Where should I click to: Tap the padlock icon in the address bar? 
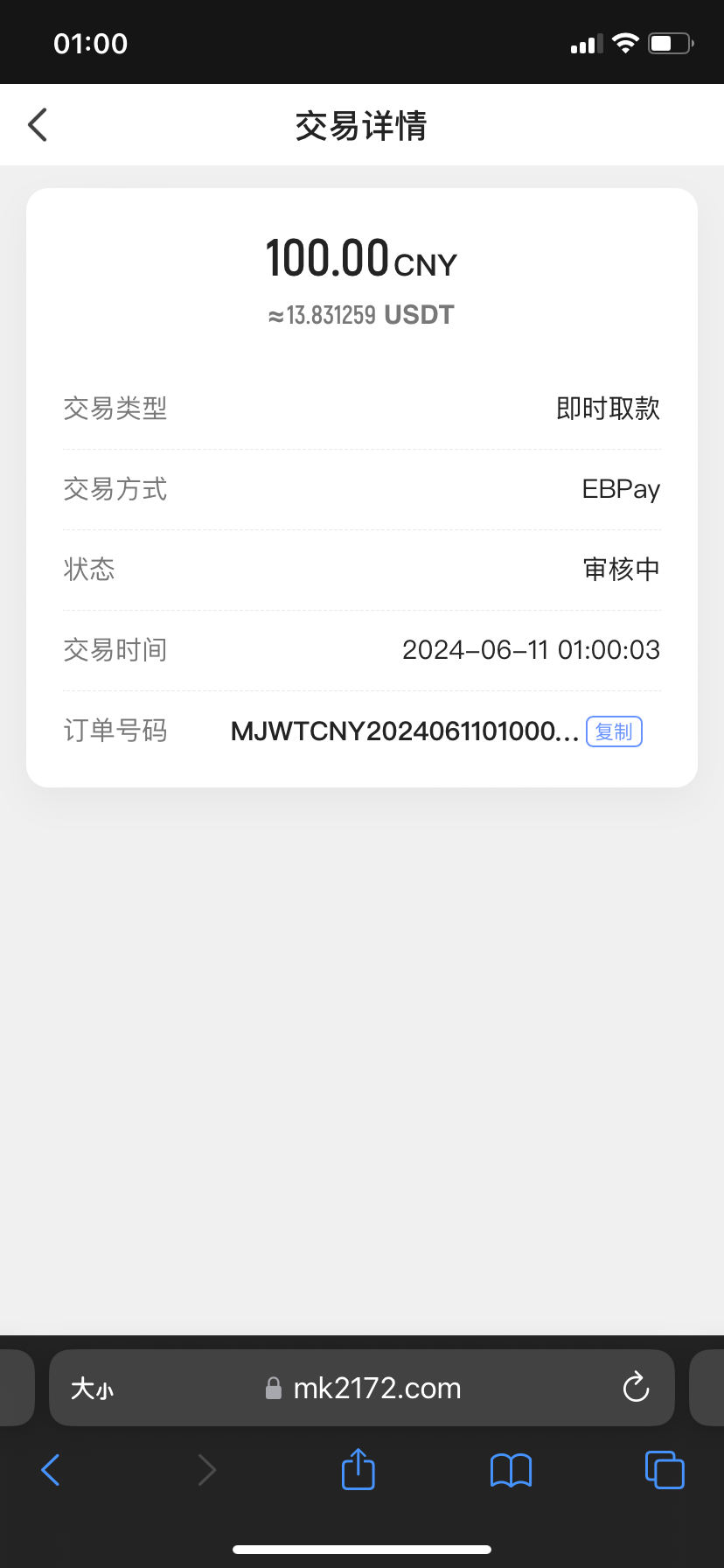click(273, 1388)
